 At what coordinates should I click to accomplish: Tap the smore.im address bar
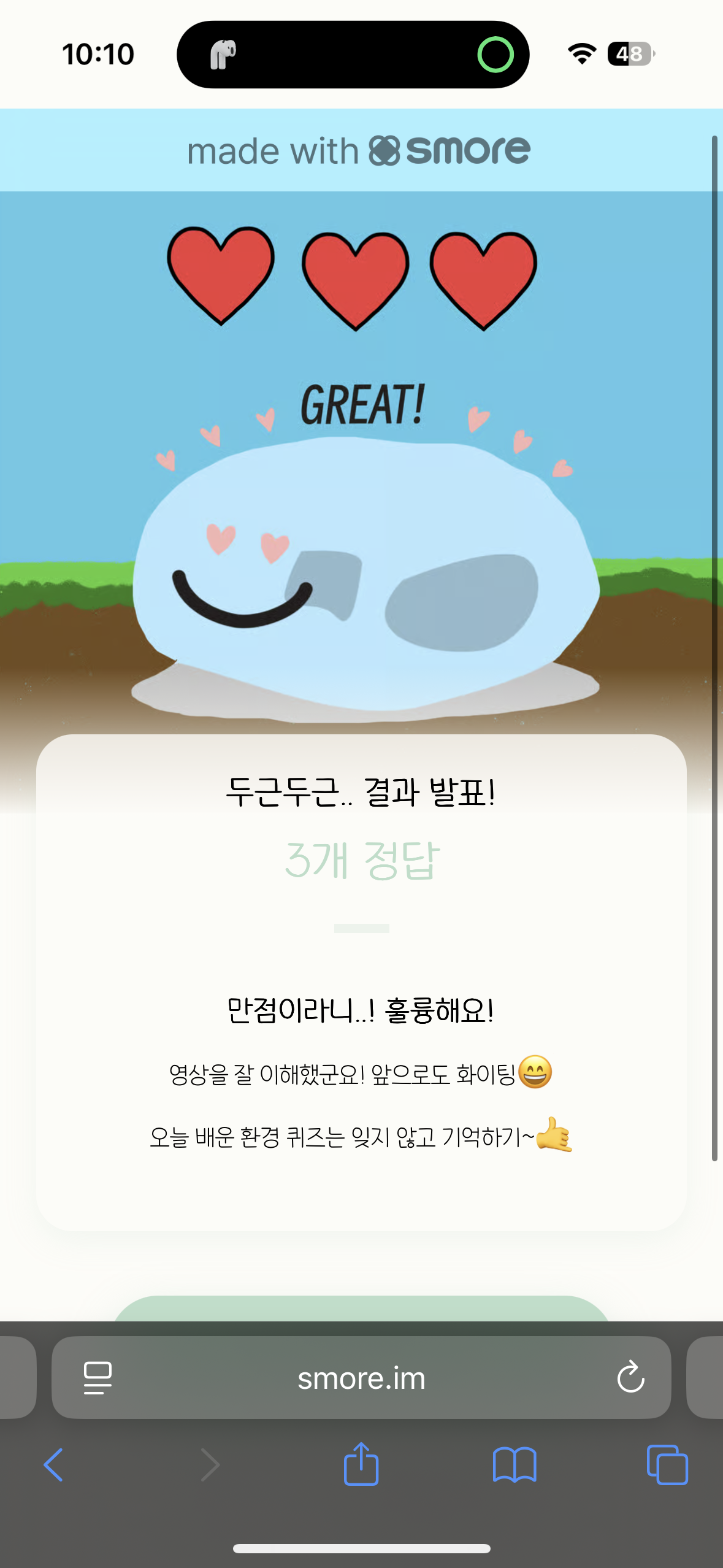361,1378
